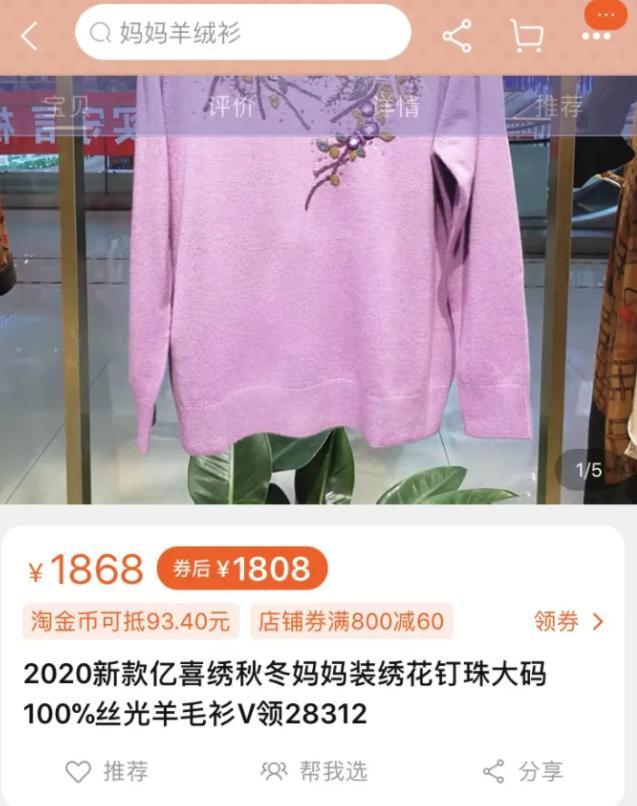Image resolution: width=637 pixels, height=806 pixels.
Task: Open the shopping cart
Action: pyautogui.click(x=526, y=37)
